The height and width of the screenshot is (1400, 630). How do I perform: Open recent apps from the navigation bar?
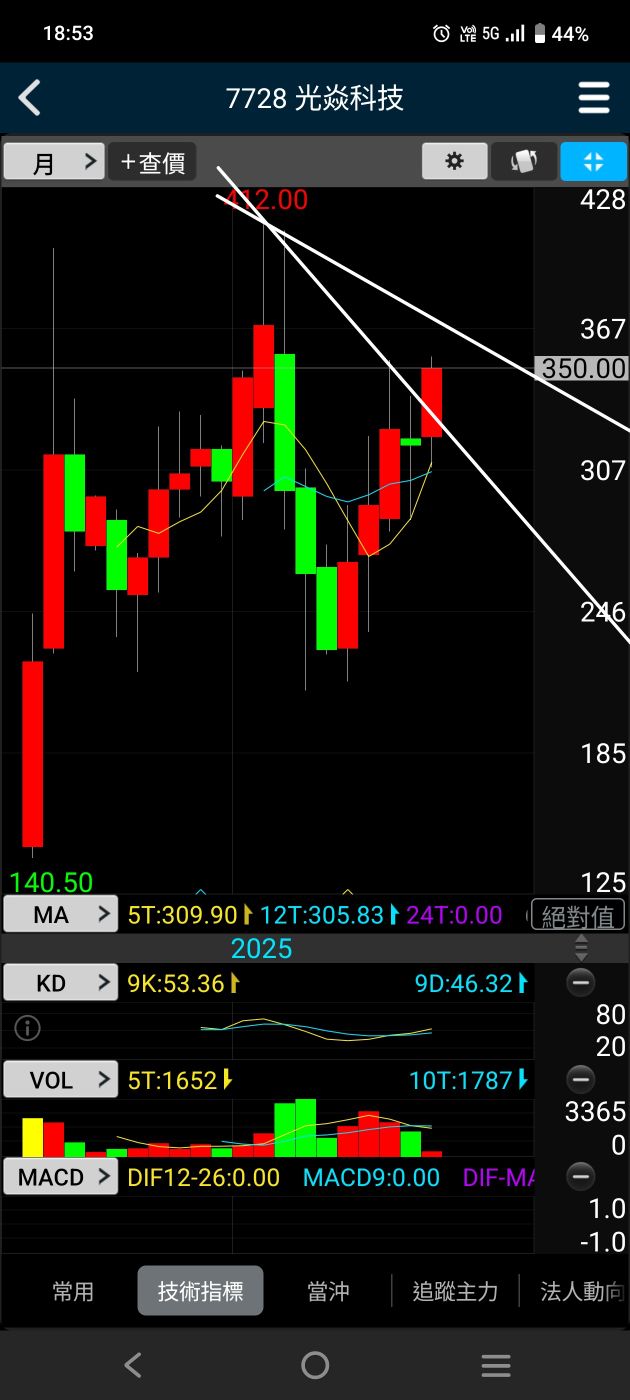click(496, 1365)
